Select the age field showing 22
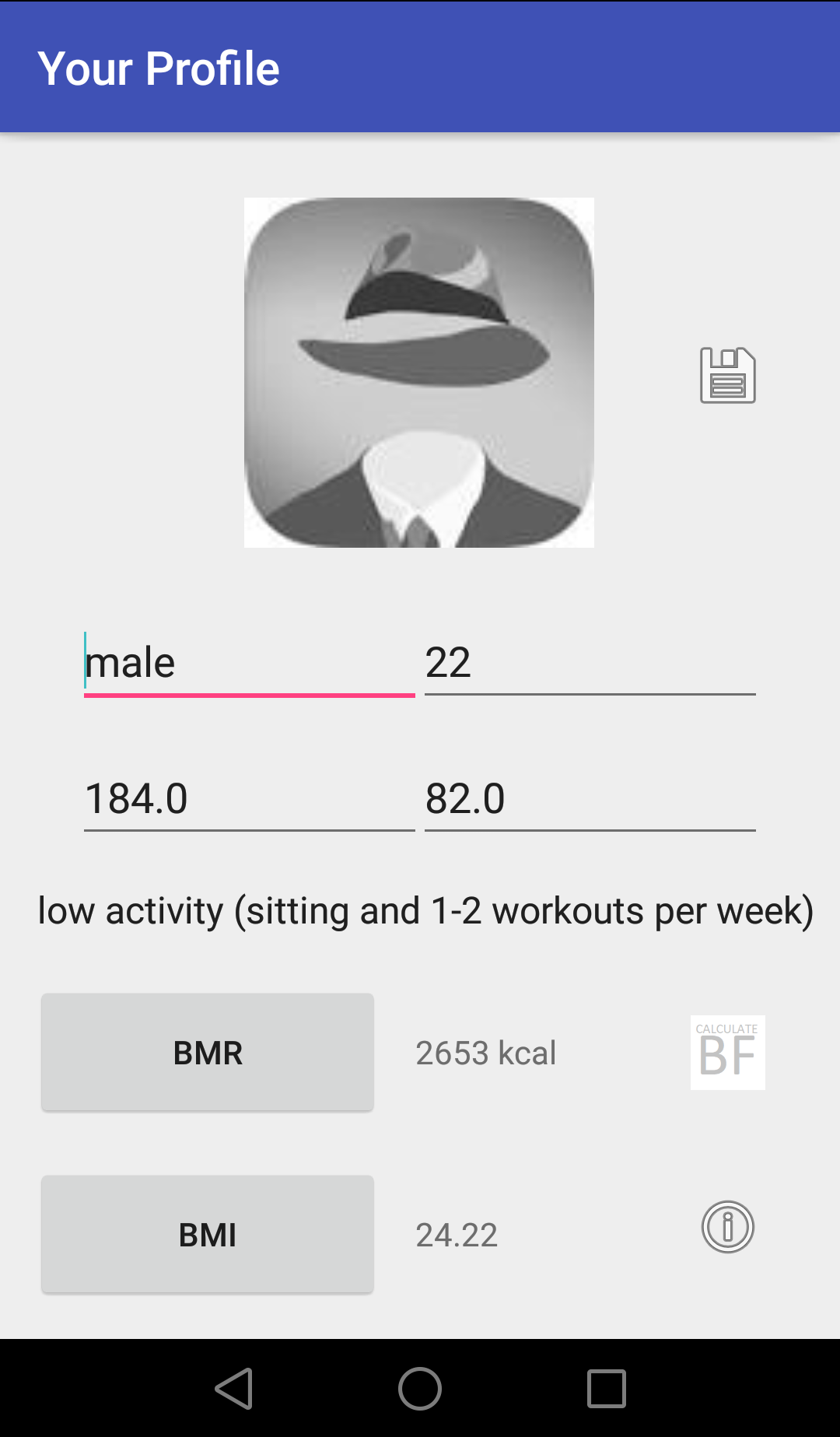 pyautogui.click(x=589, y=661)
